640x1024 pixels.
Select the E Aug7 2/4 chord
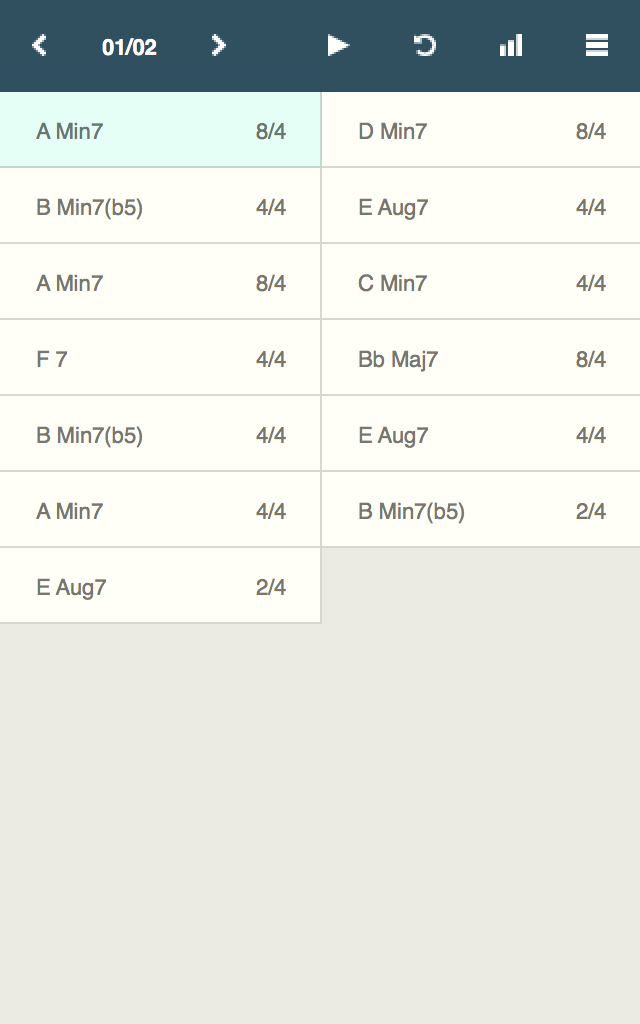coord(160,587)
